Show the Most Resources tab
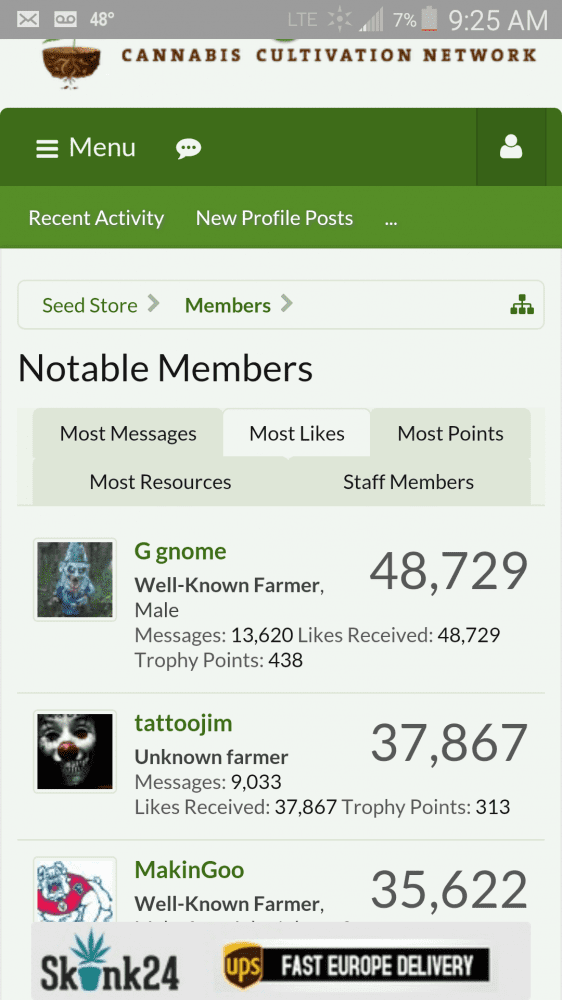 tap(160, 482)
